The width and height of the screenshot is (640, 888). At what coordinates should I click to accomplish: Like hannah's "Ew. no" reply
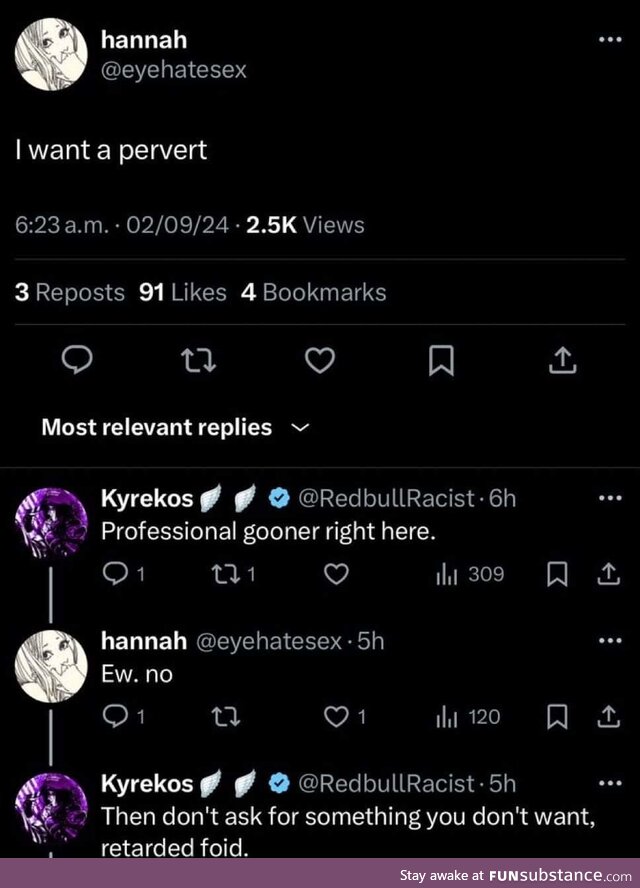pyautogui.click(x=338, y=717)
